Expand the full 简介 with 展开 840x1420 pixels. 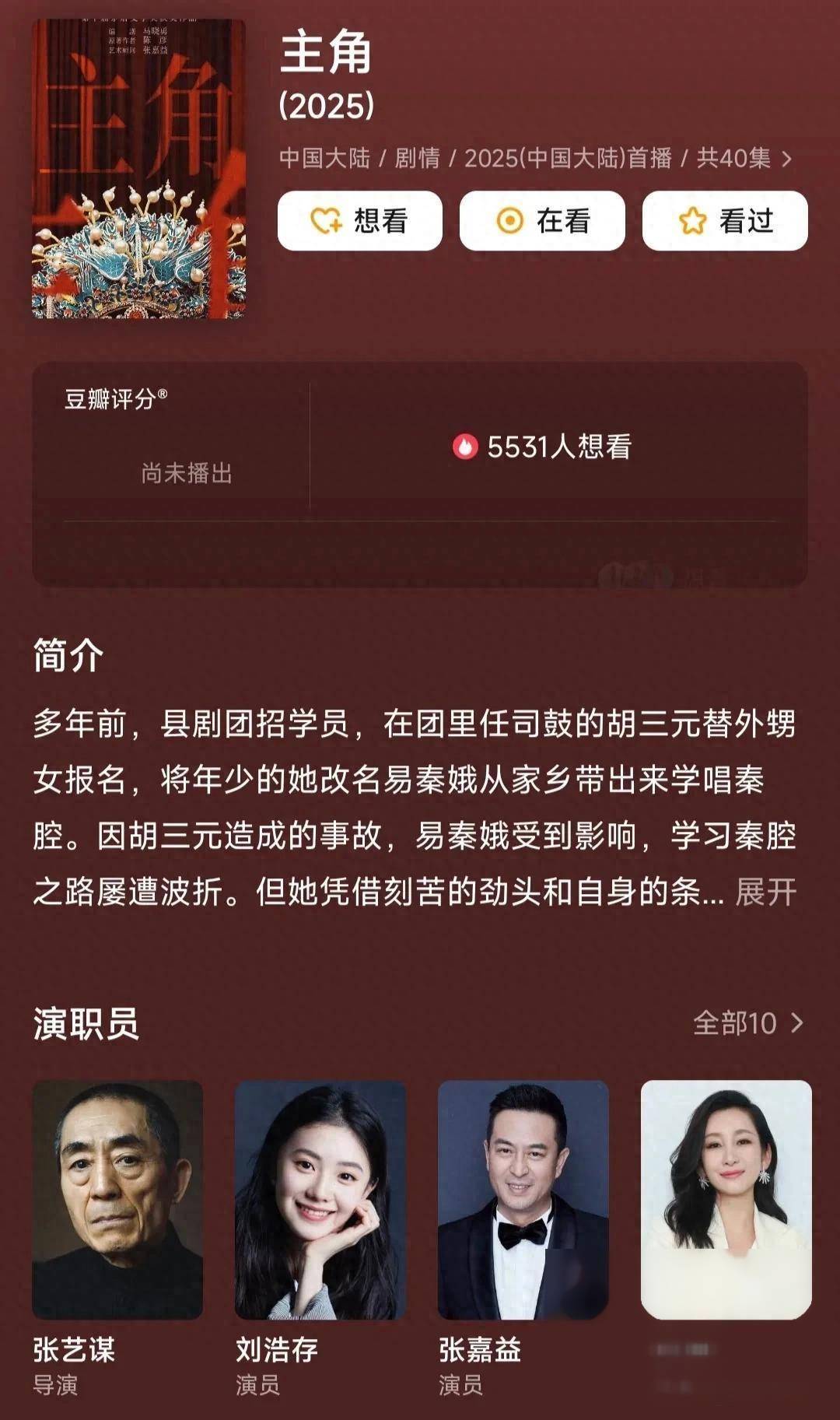pos(765,892)
